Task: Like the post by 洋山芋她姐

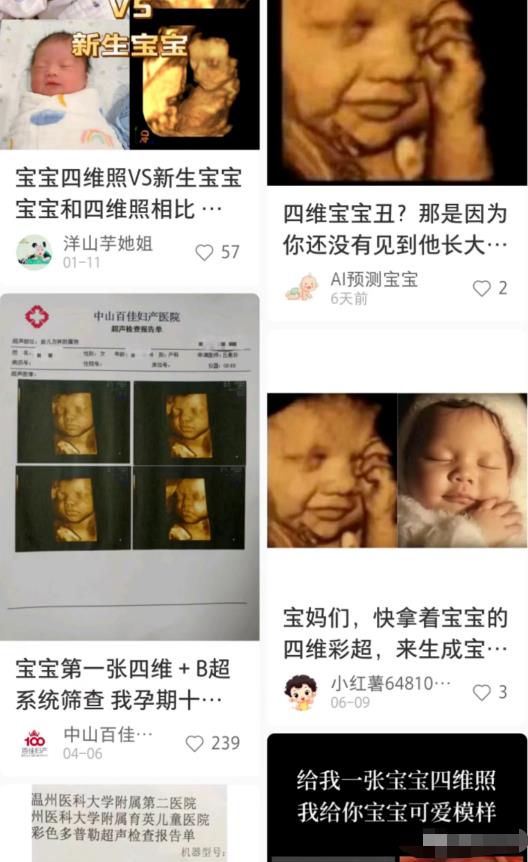Action: click(205, 252)
